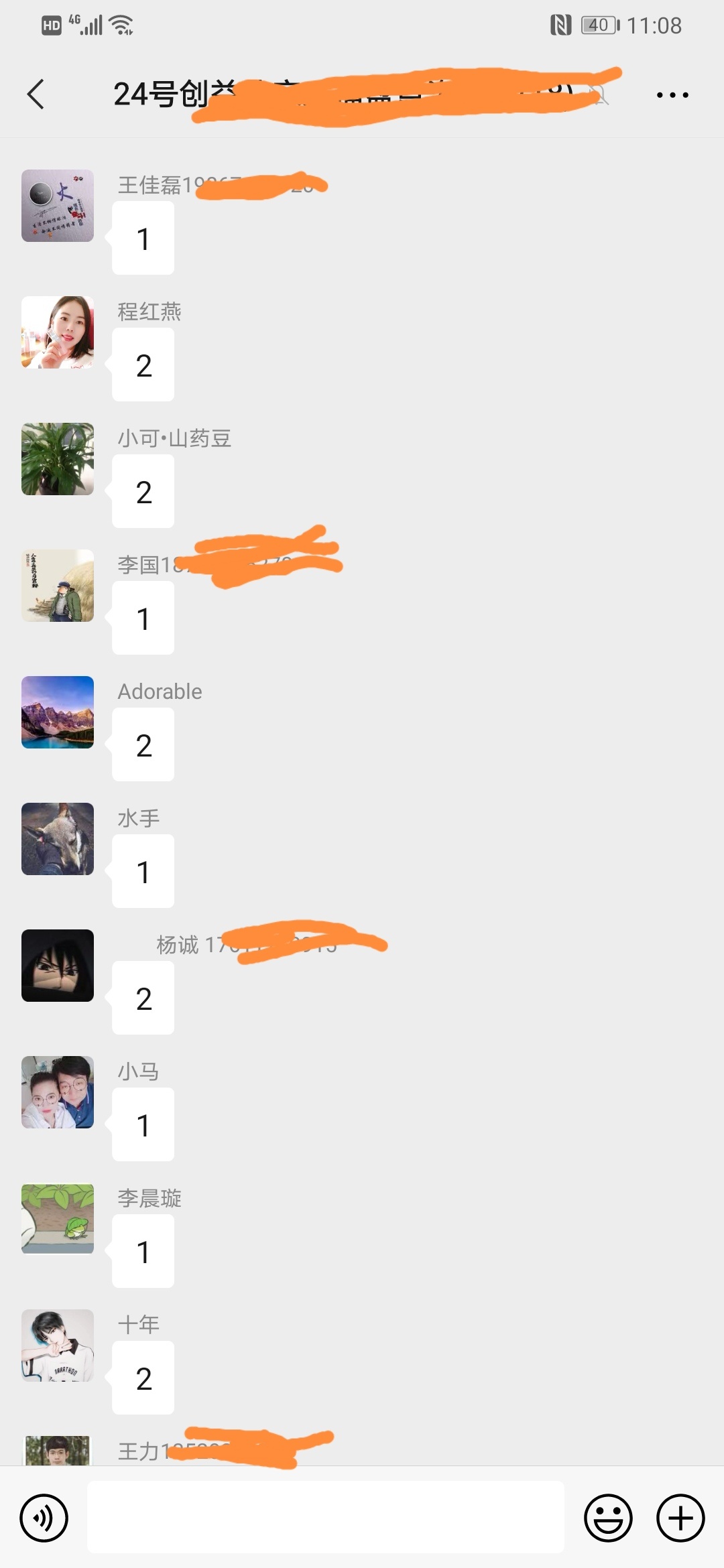Screen dimensions: 724x1568
Task: View 十年's profile avatar
Action: (x=58, y=1346)
